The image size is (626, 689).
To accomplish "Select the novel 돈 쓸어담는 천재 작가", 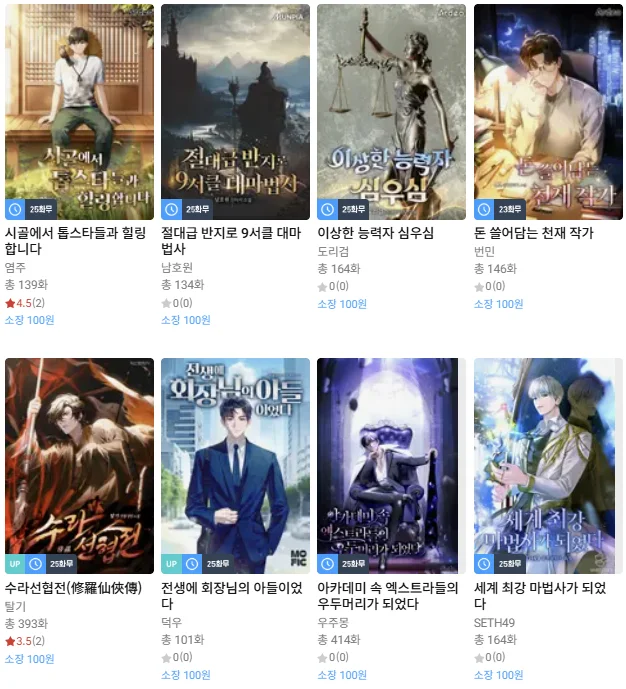I will coord(548,112).
